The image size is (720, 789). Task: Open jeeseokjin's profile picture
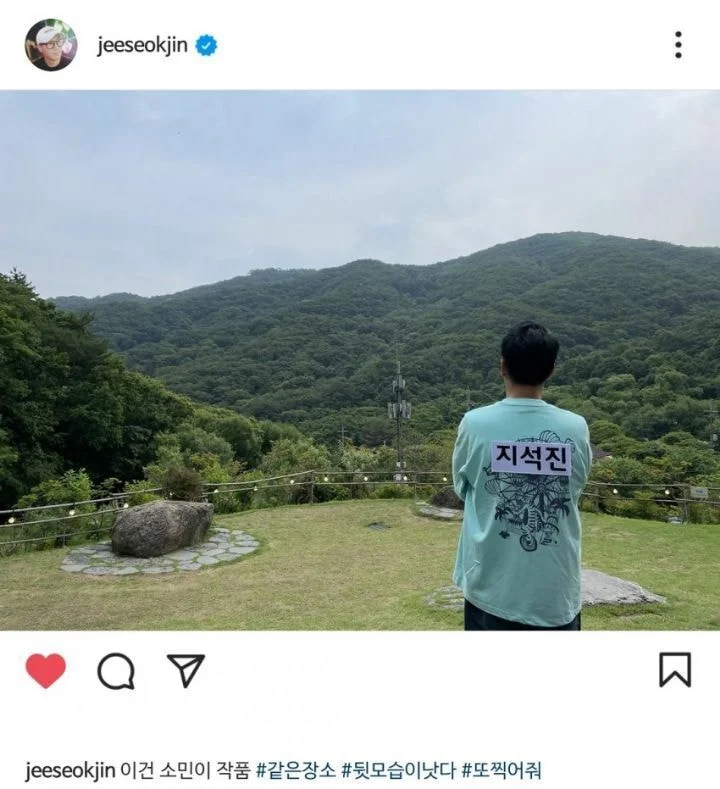(x=51, y=45)
